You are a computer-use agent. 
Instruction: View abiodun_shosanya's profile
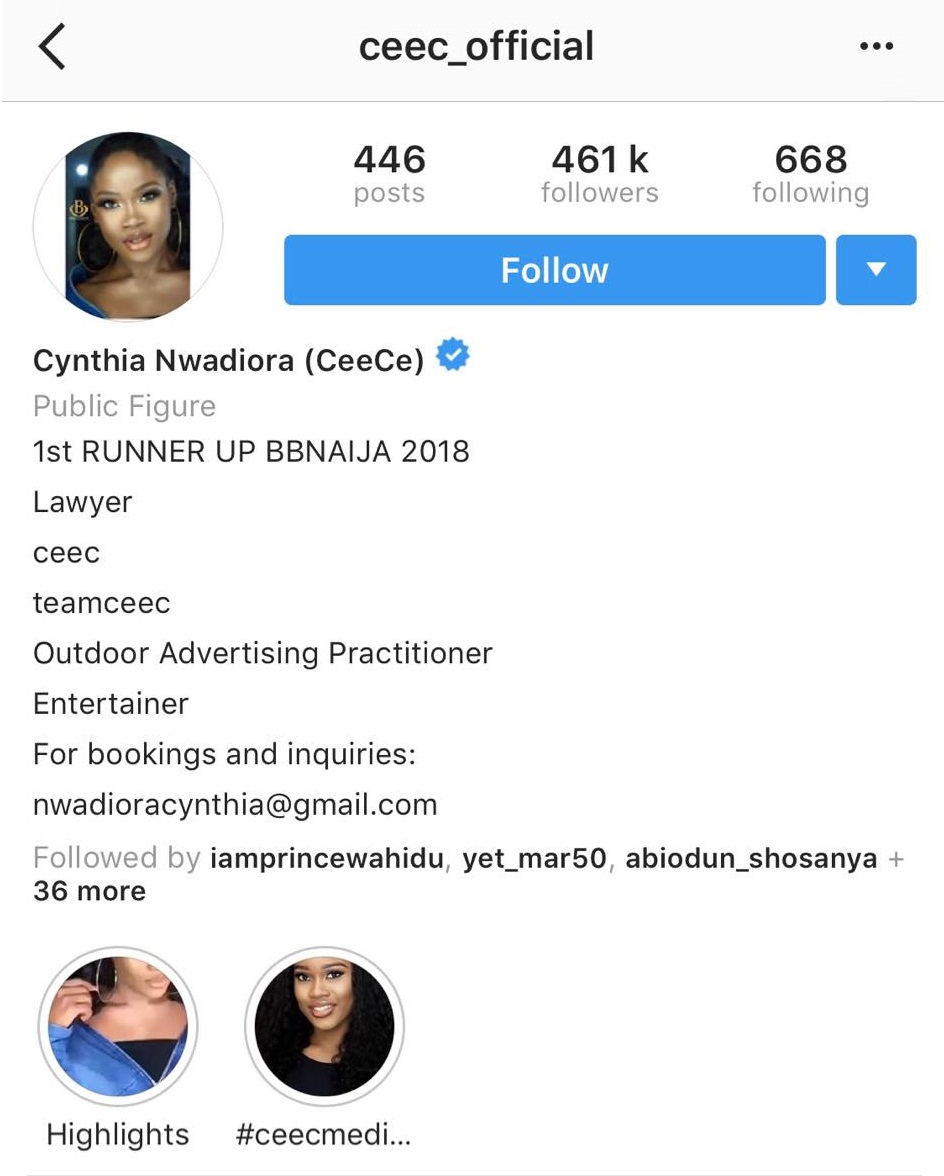tap(751, 858)
